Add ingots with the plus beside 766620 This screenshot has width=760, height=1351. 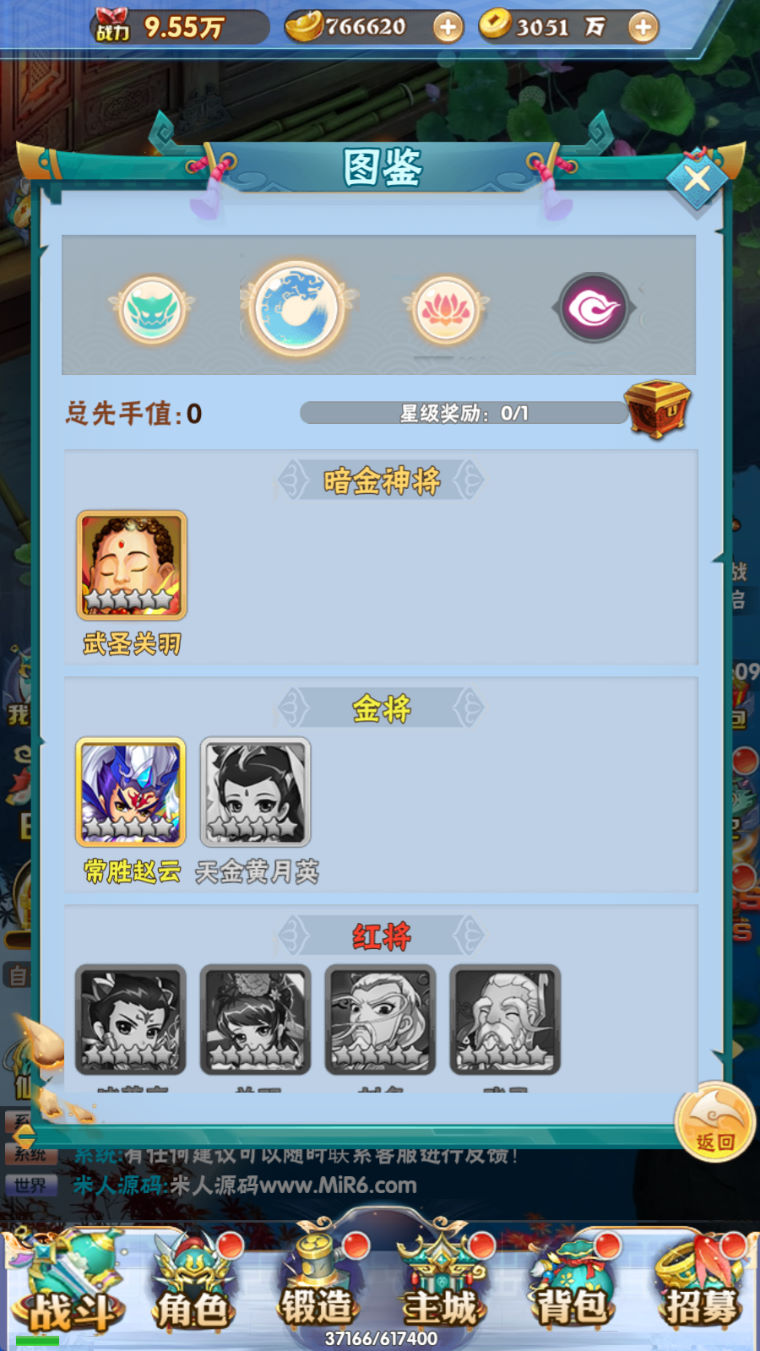point(448,28)
